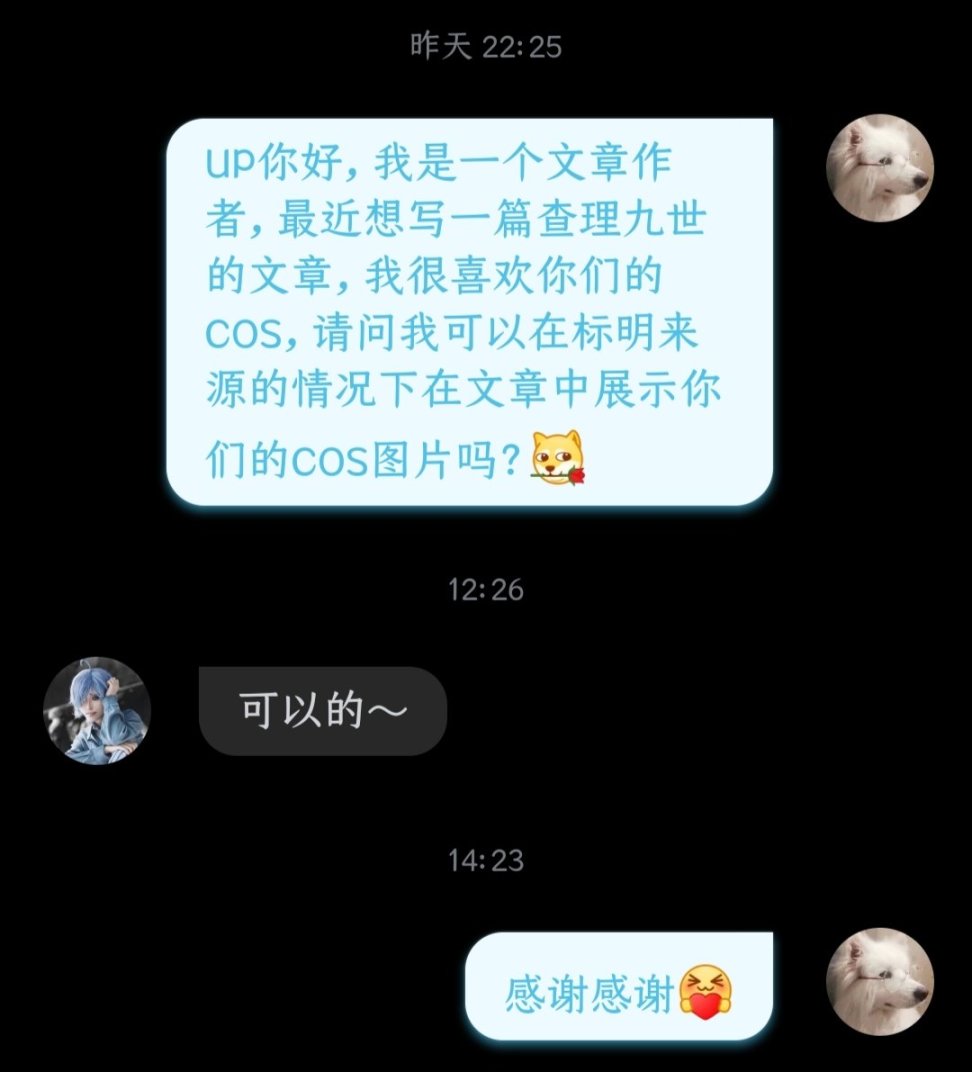Open the blue-haired avatar beside 可以的～

[x=97, y=711]
